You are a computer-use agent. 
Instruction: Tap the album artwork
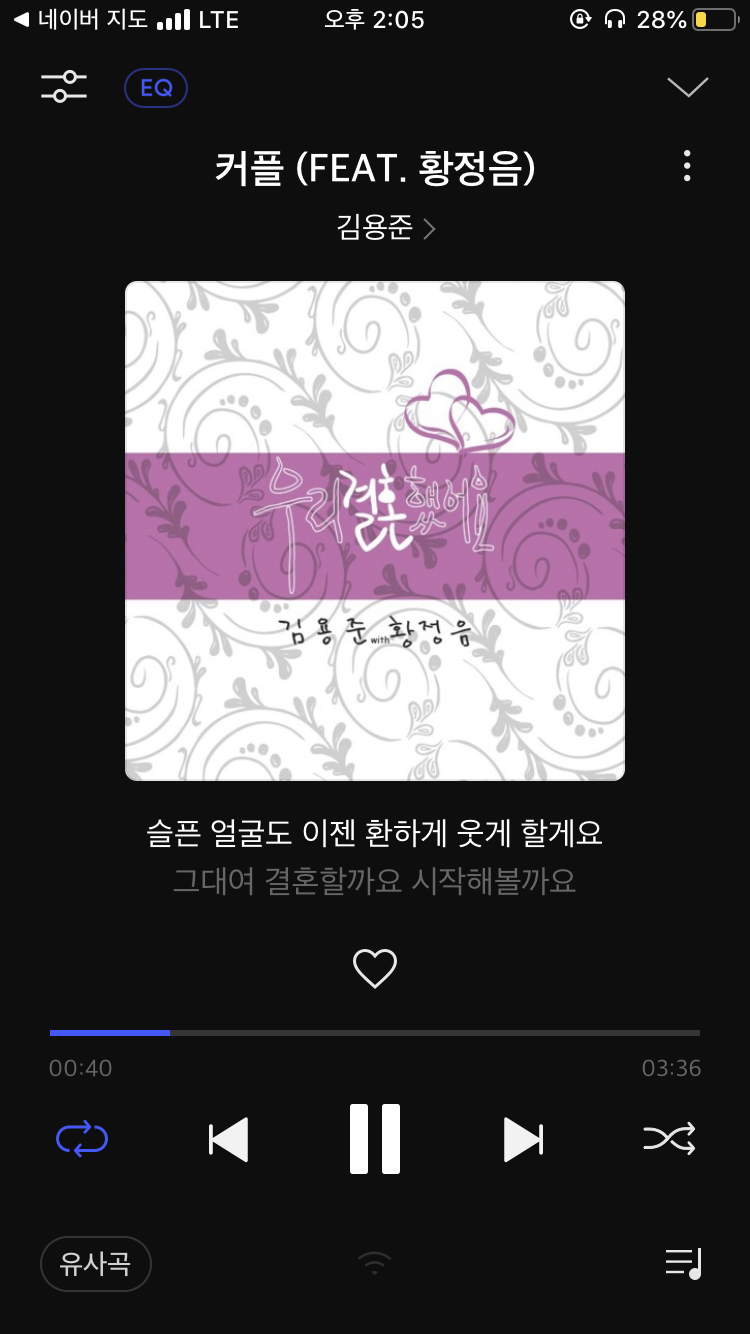375,530
